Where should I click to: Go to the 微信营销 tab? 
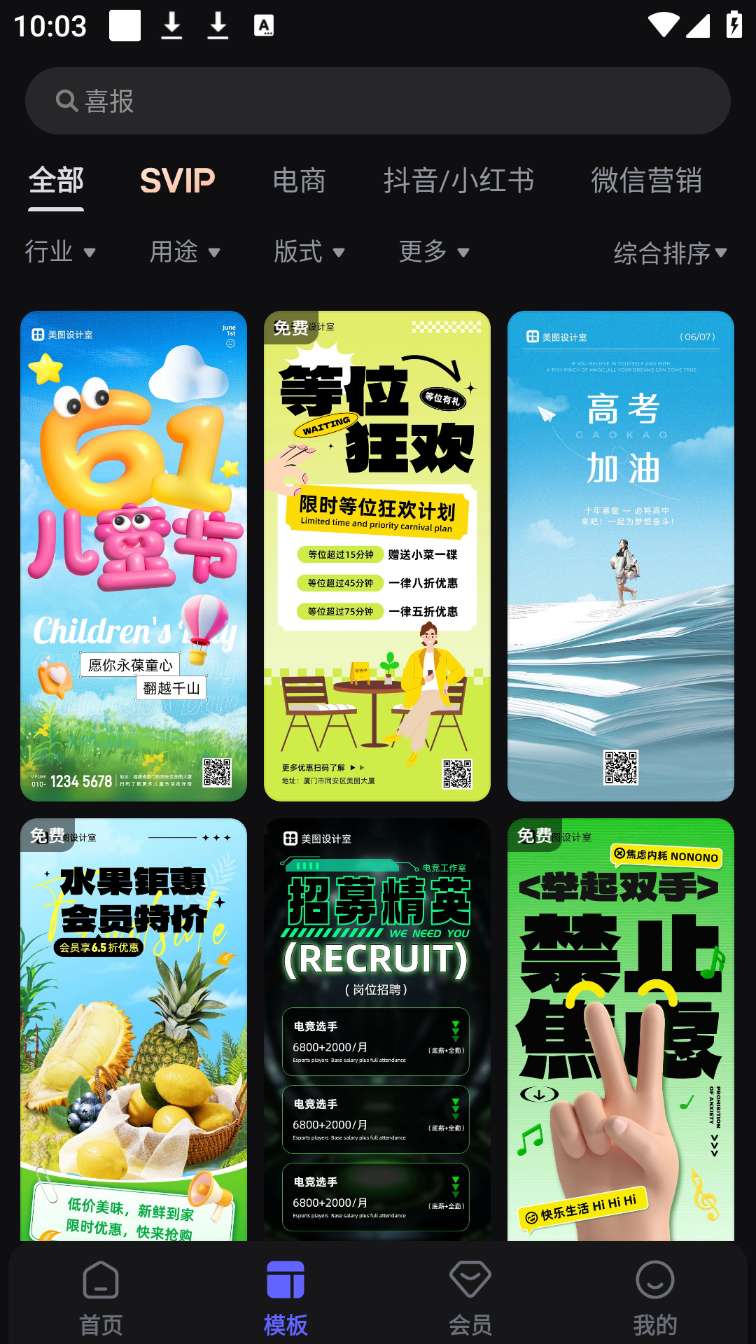(646, 180)
